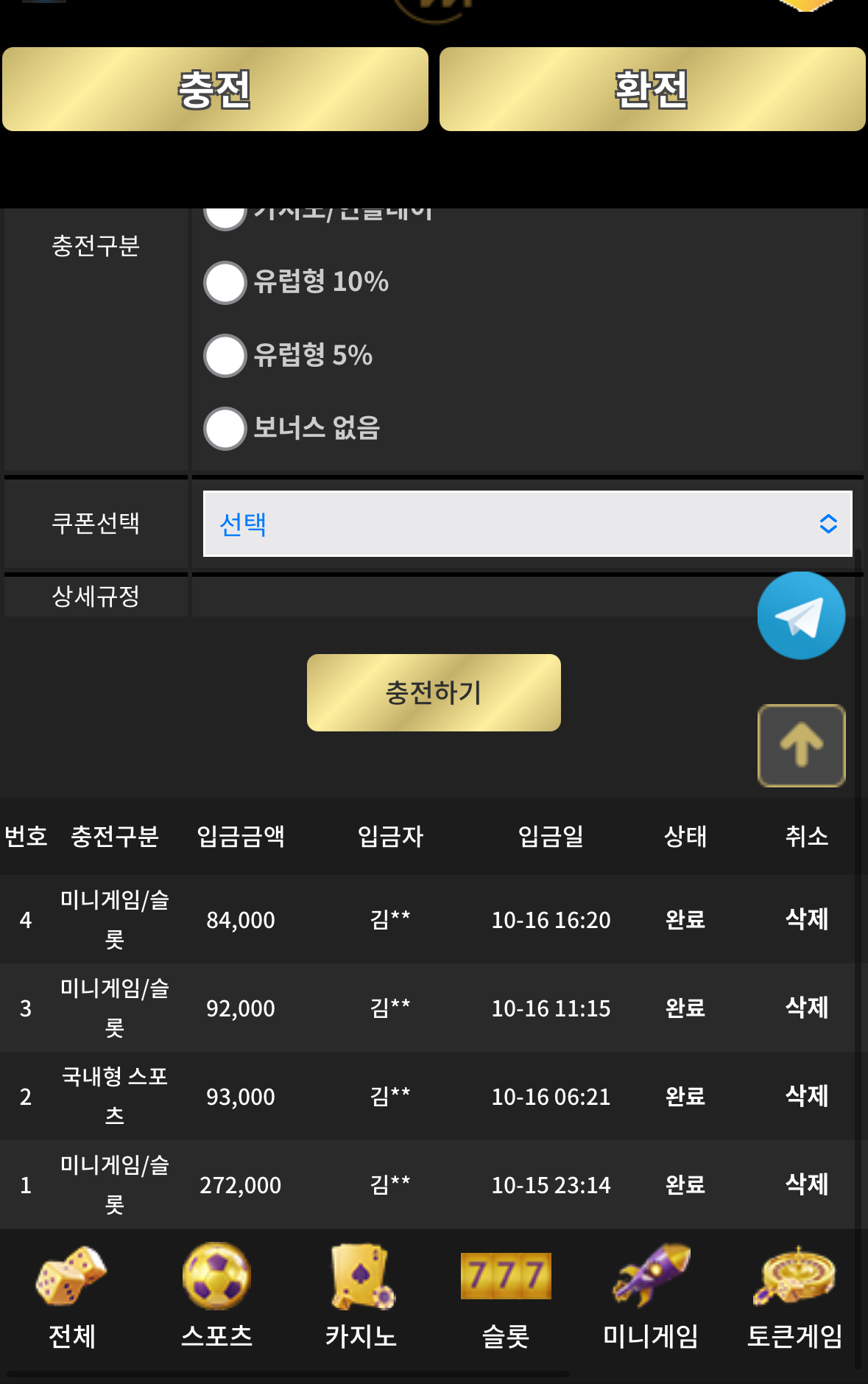Tap the 충전하기 button
868x1384 pixels.
[x=434, y=692]
